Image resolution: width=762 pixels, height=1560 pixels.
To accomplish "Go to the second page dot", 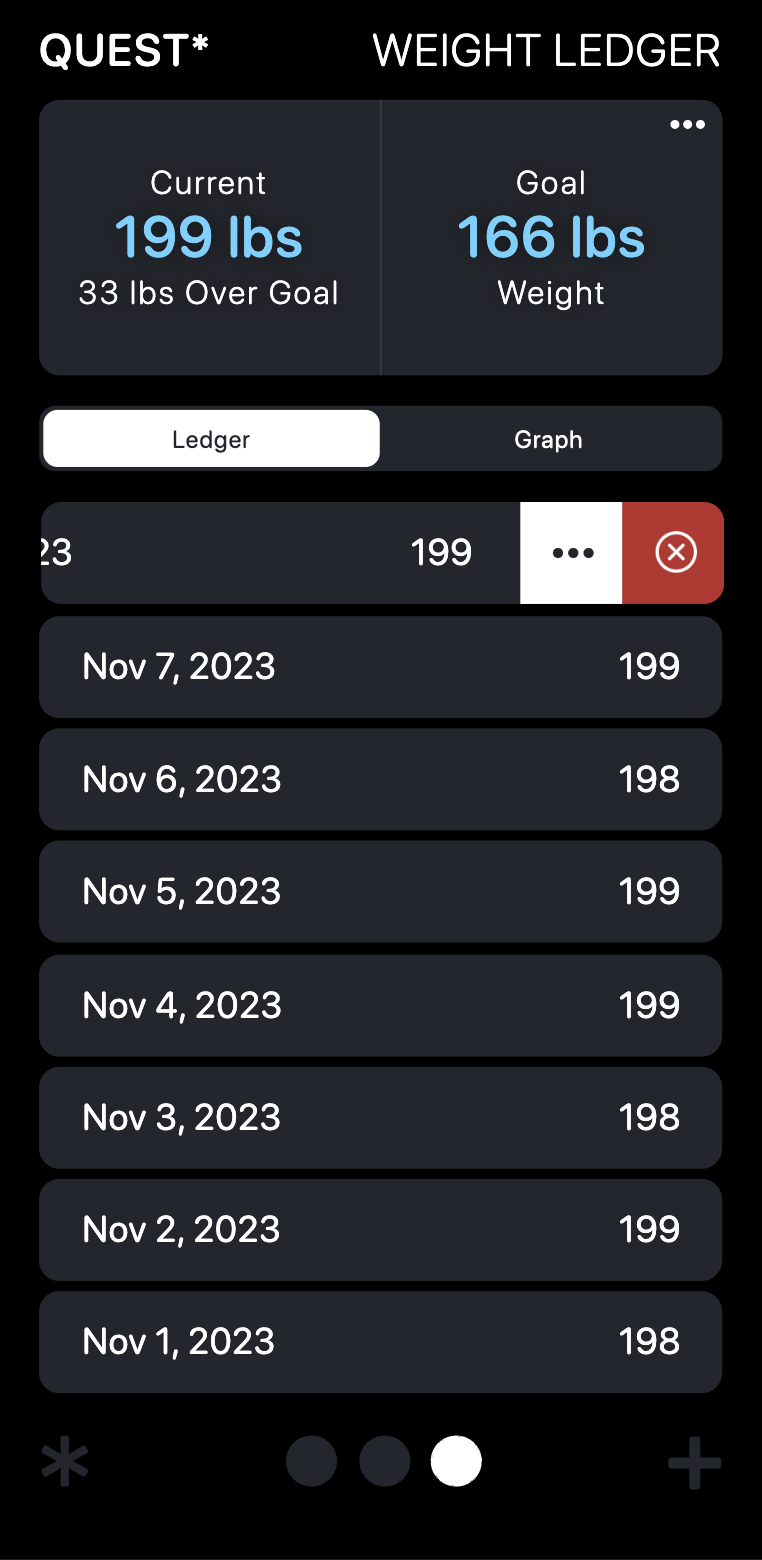I will (384, 1461).
